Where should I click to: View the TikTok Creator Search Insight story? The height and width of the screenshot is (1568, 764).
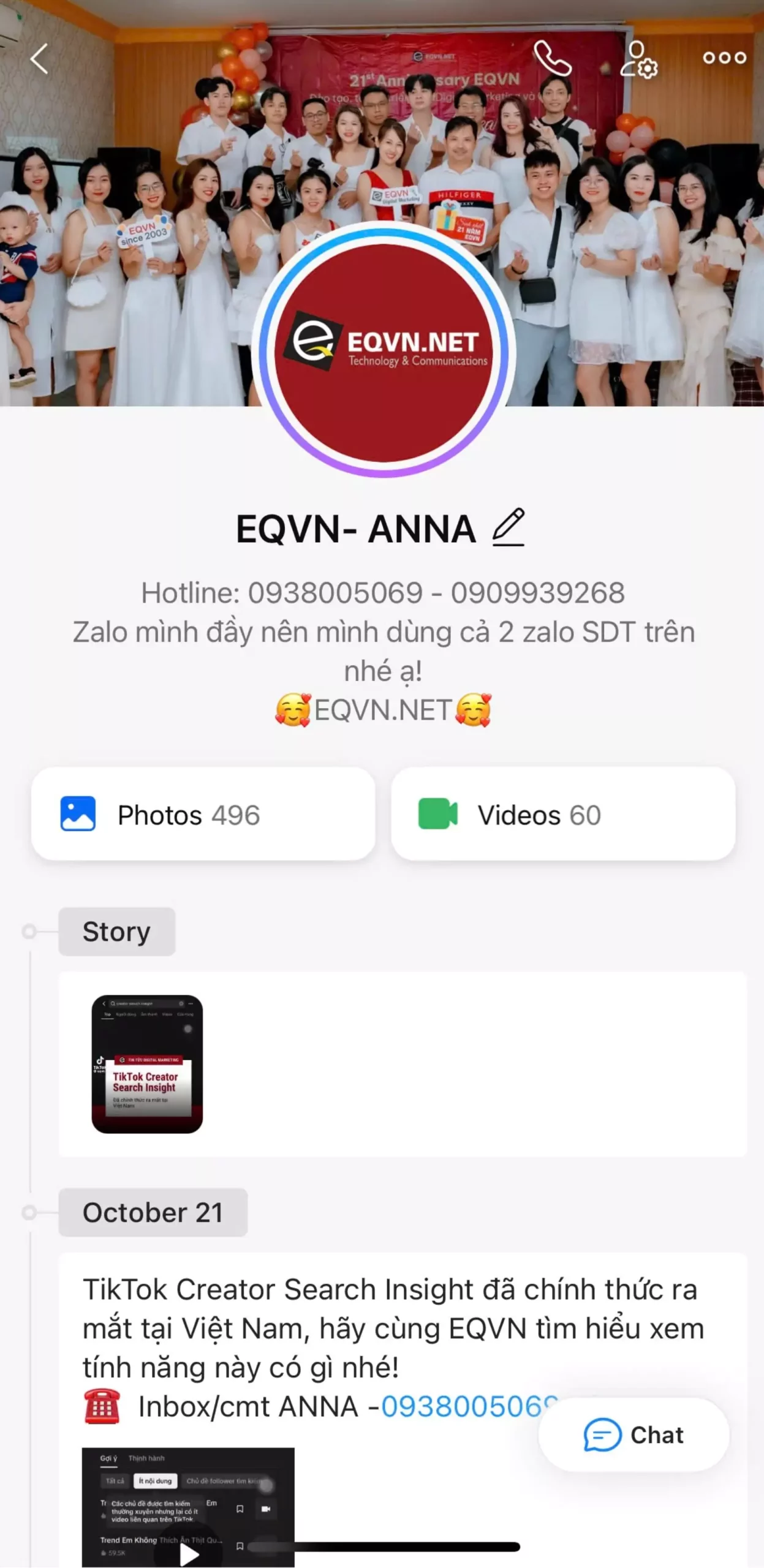point(147,1064)
